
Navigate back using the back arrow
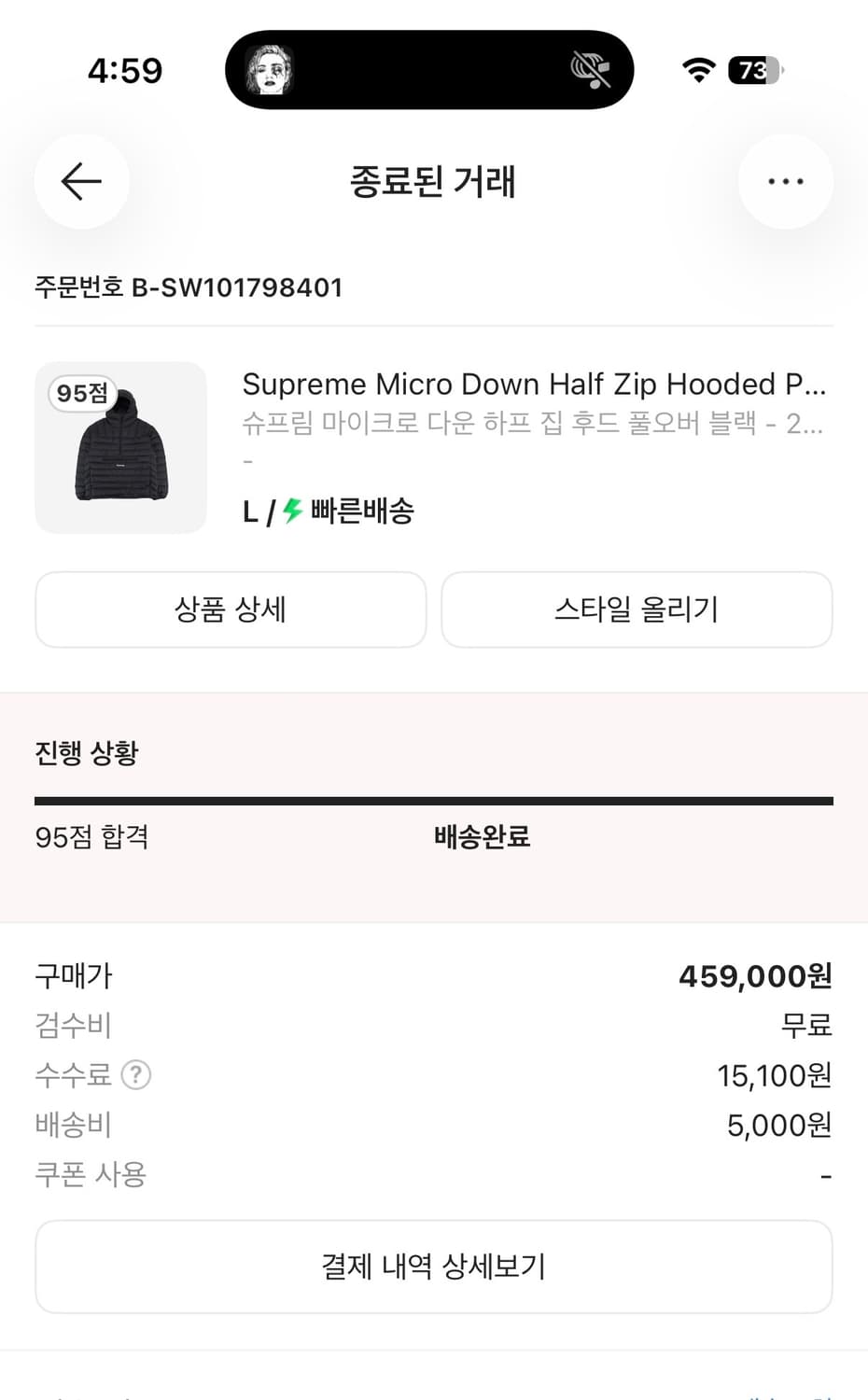click(81, 182)
